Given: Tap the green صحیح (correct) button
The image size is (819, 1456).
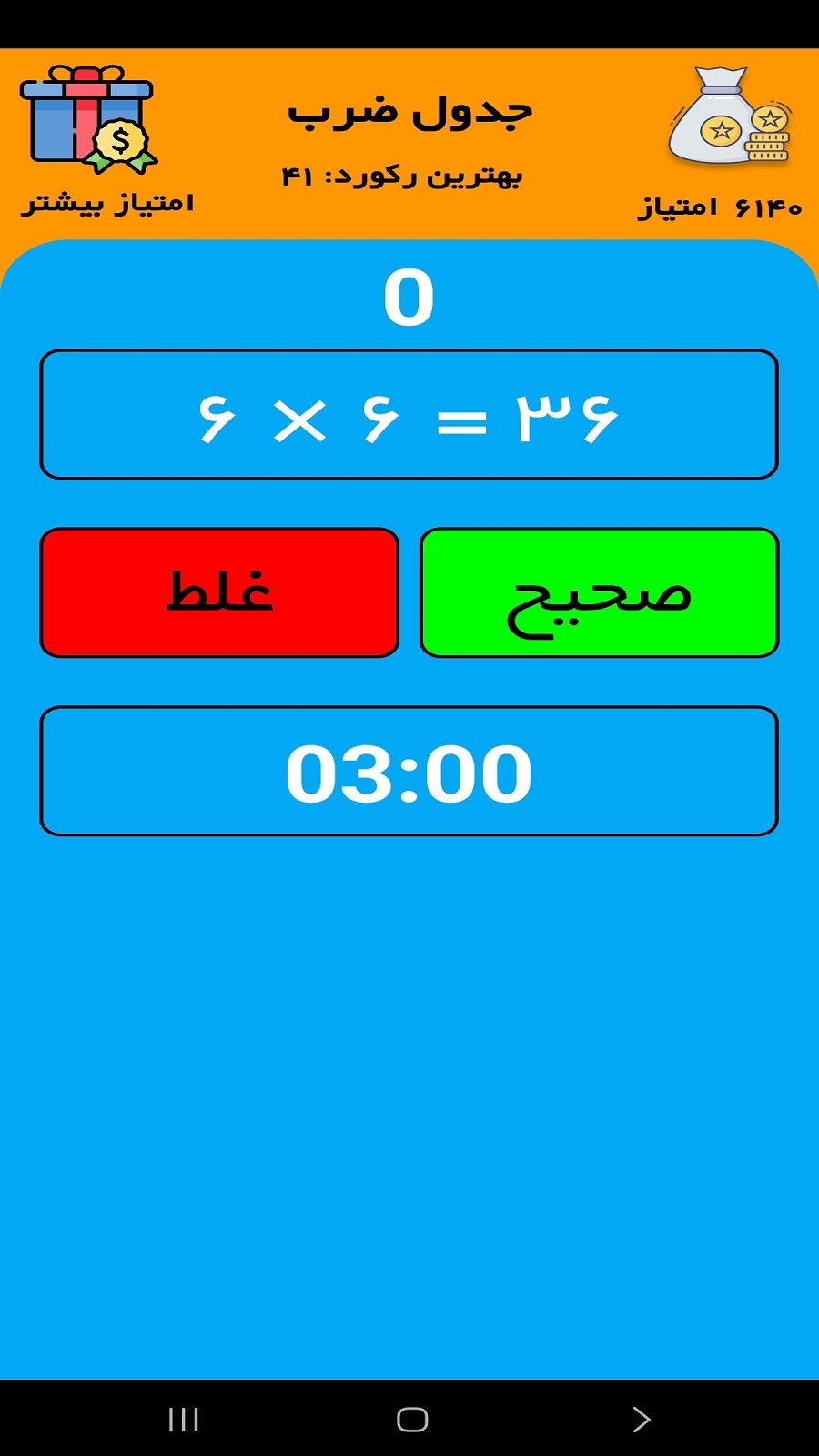Looking at the screenshot, I should [x=599, y=592].
